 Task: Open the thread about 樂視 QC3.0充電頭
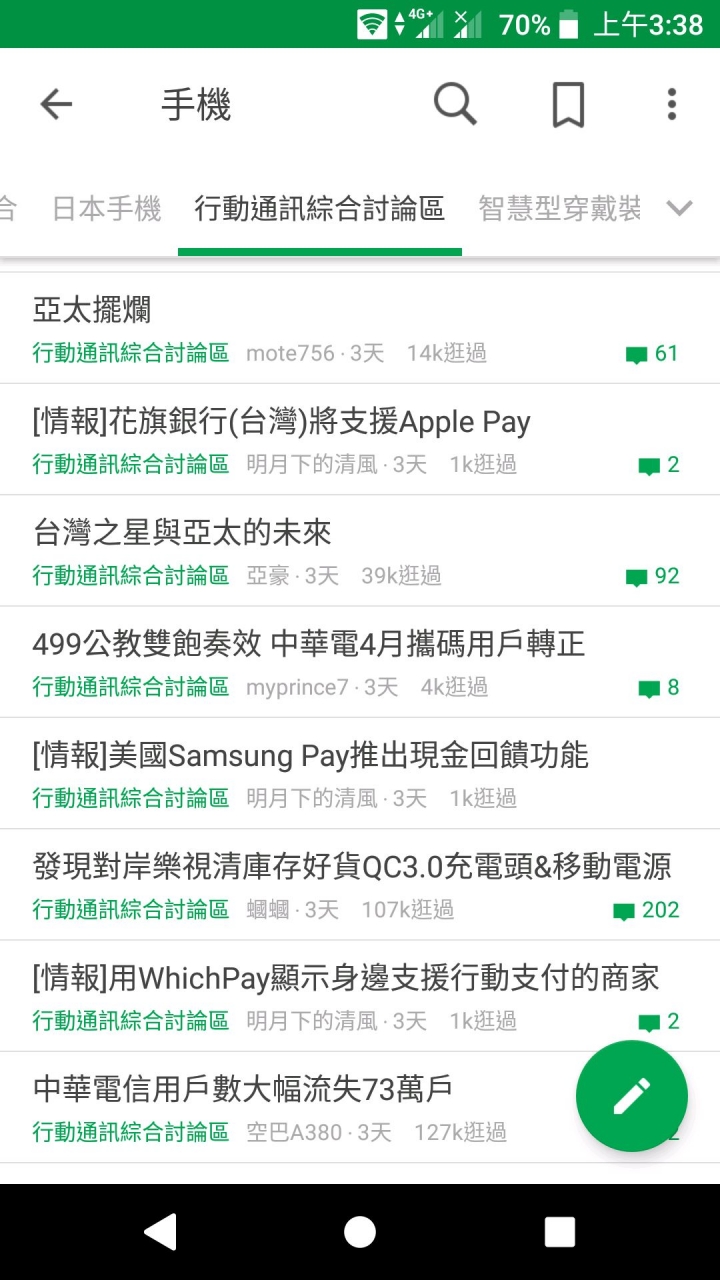[360, 885]
